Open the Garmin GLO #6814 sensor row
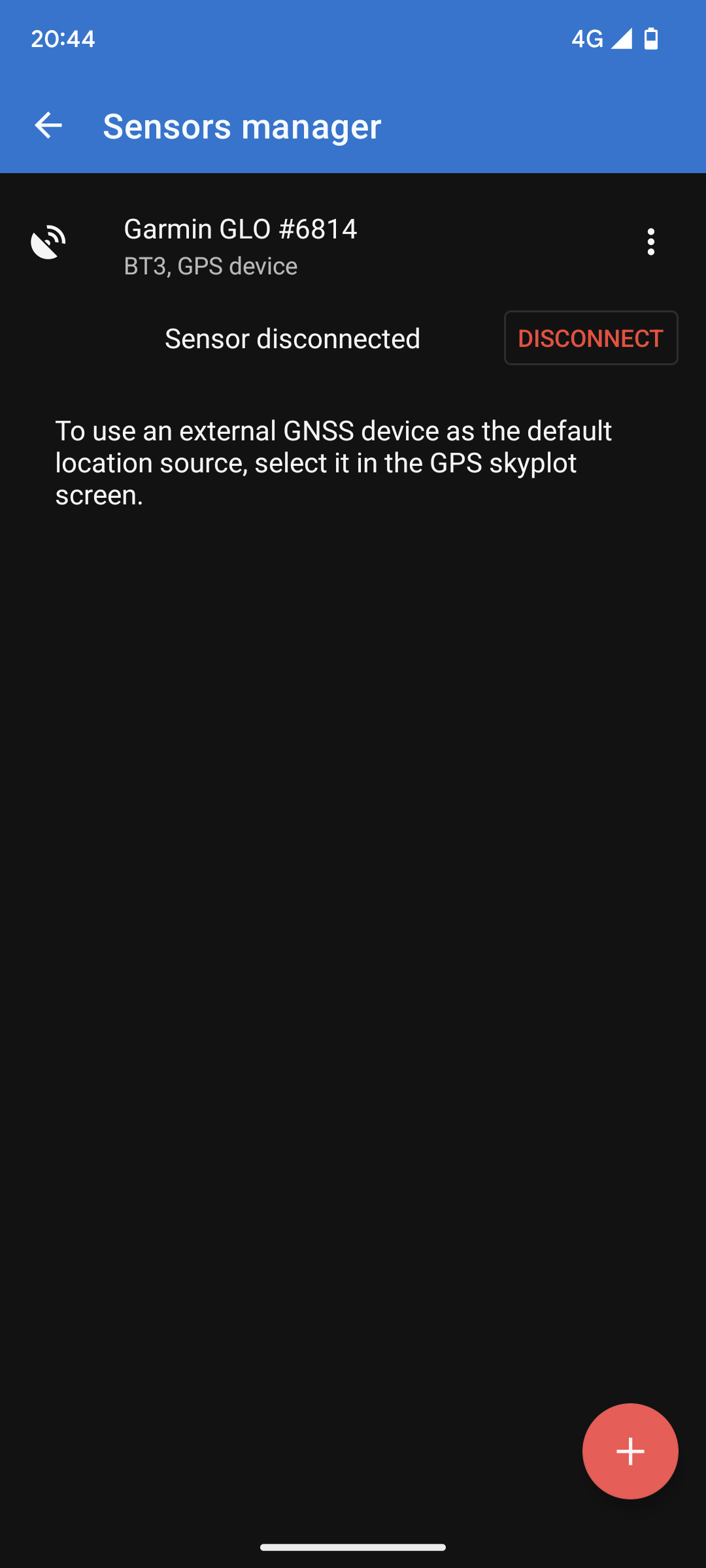Image resolution: width=706 pixels, height=1568 pixels. point(314,246)
